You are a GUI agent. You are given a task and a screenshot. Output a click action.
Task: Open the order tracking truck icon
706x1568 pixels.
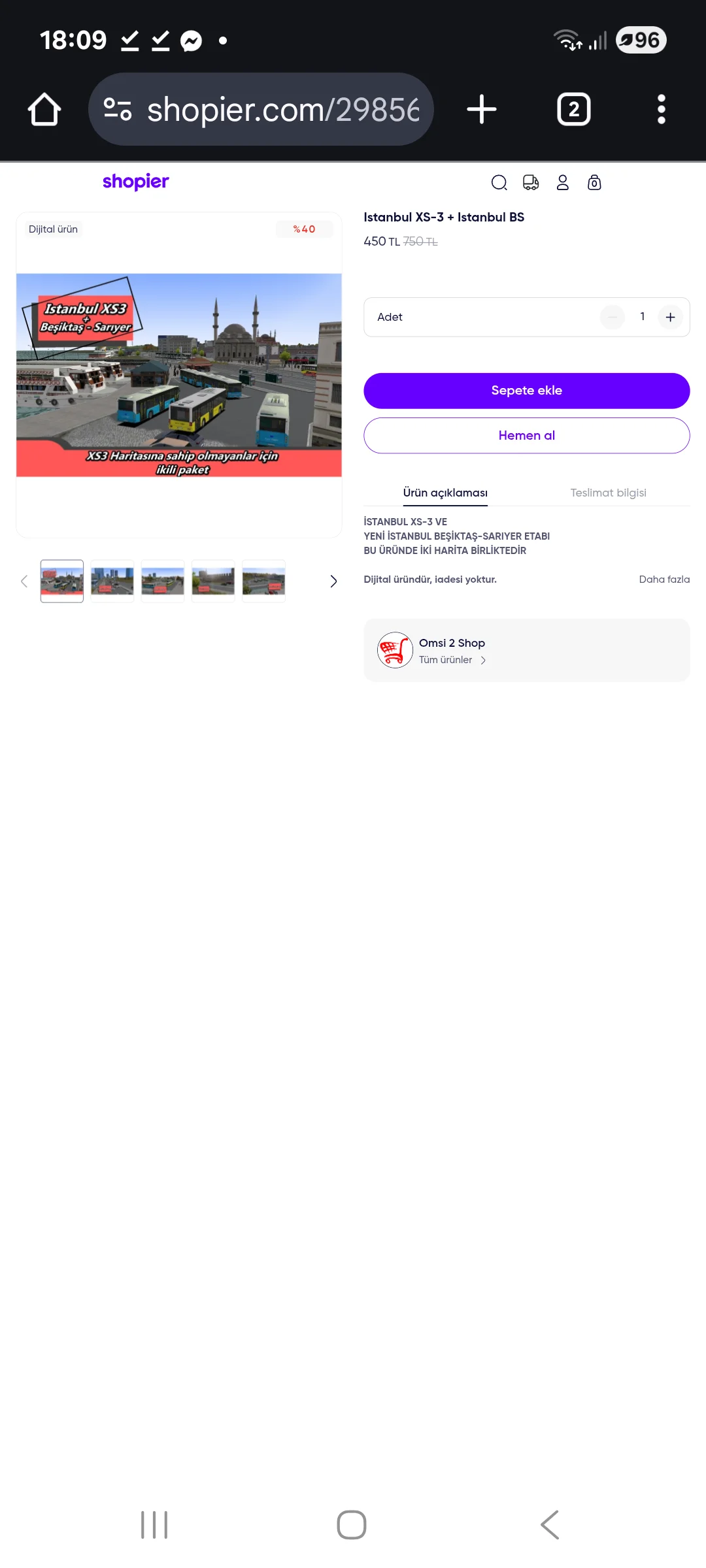click(x=531, y=182)
